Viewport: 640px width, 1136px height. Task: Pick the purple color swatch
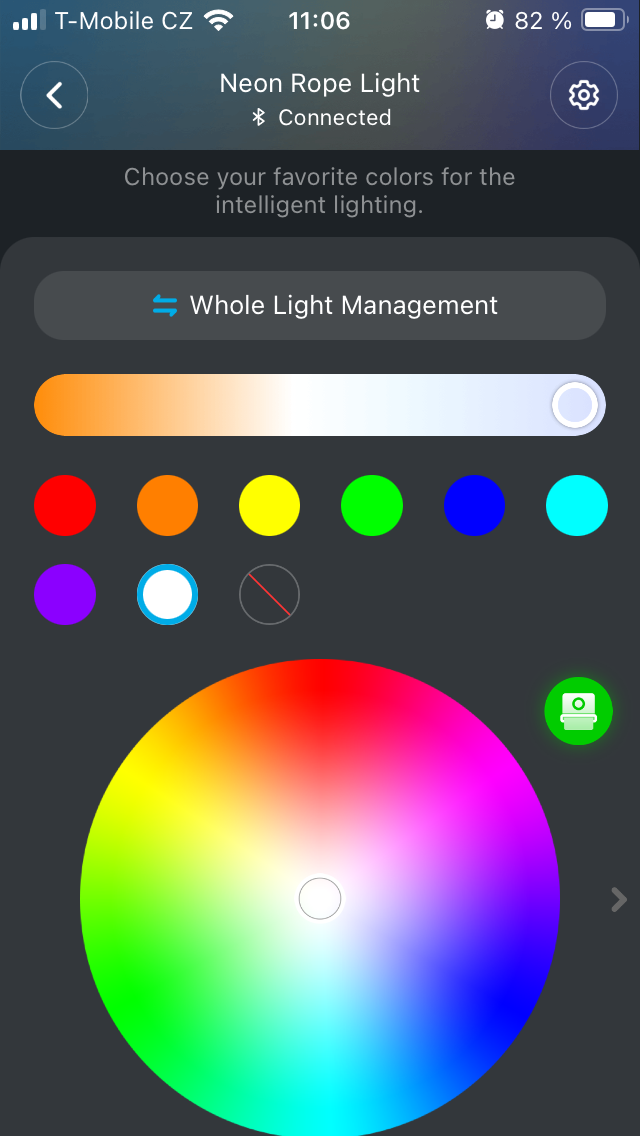(65, 595)
